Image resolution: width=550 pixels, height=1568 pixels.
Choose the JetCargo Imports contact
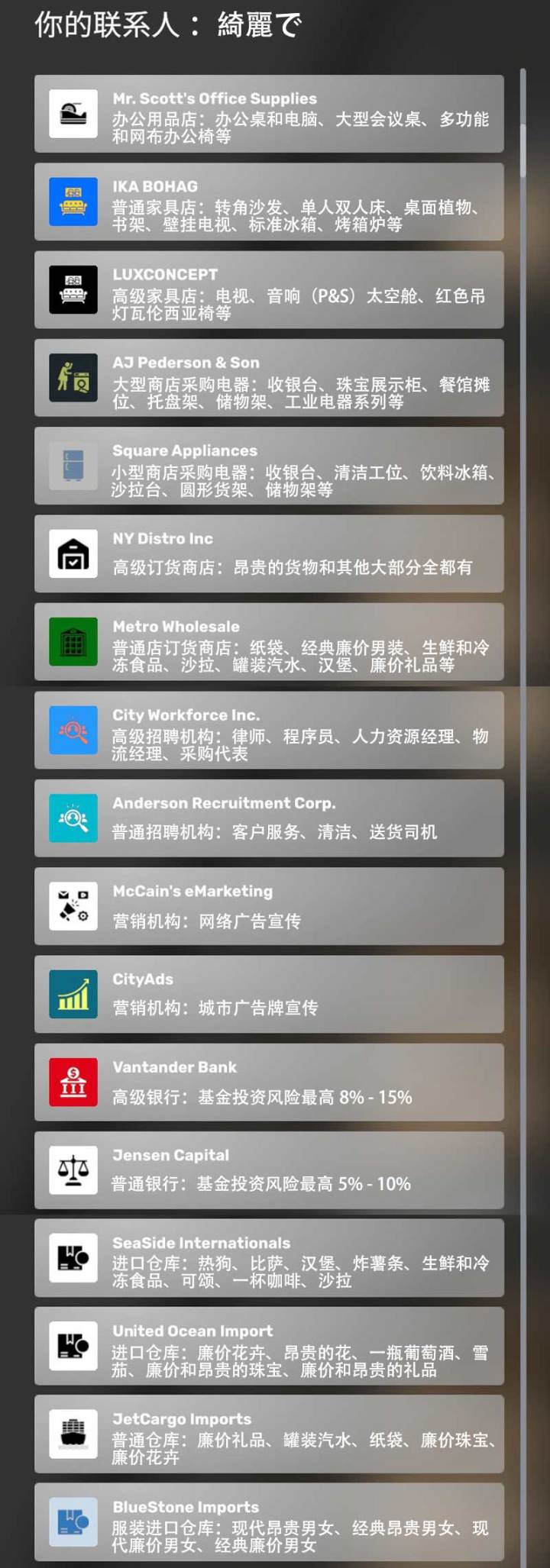(269, 1434)
